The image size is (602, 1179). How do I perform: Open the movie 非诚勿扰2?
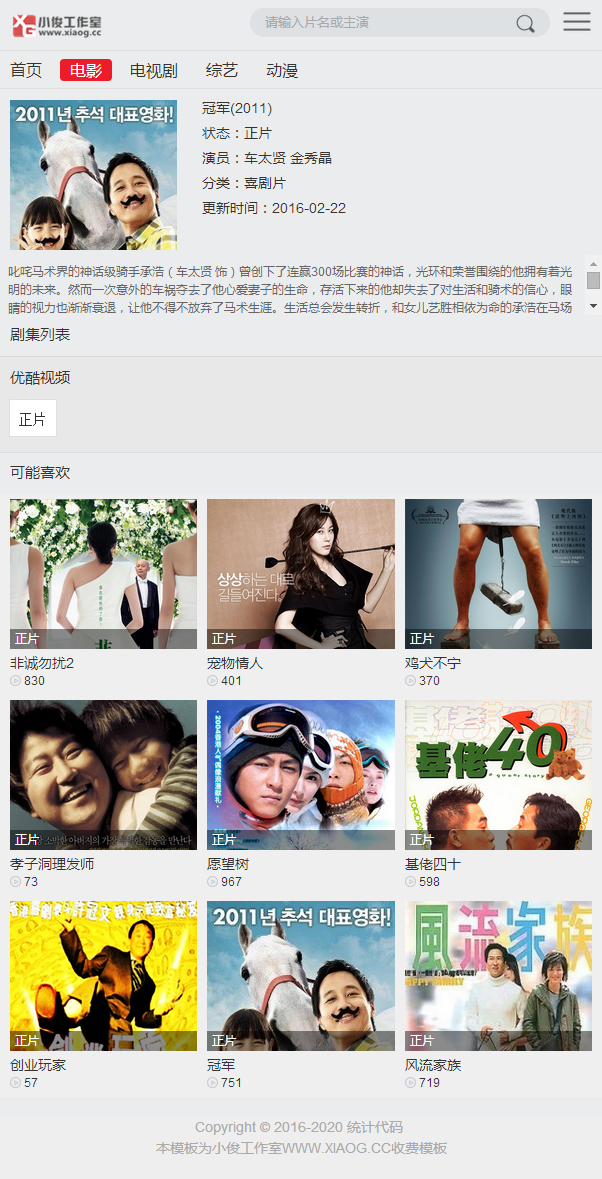coord(103,574)
